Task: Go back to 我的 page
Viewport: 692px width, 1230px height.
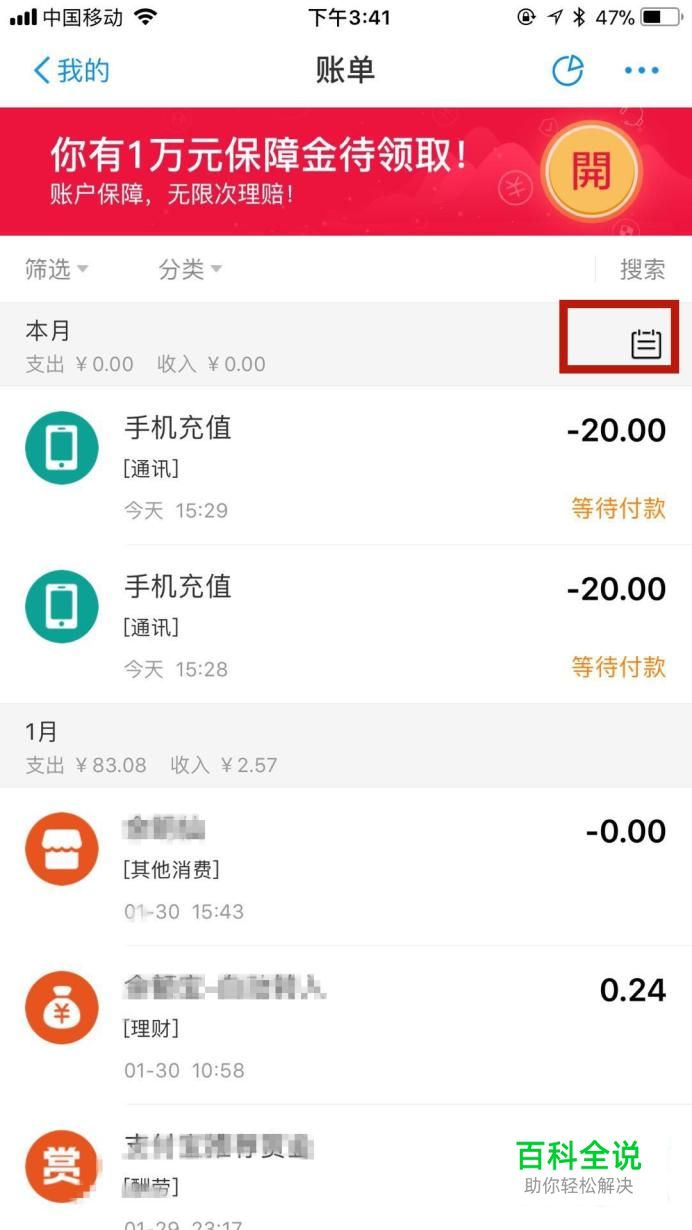Action: [x=71, y=71]
